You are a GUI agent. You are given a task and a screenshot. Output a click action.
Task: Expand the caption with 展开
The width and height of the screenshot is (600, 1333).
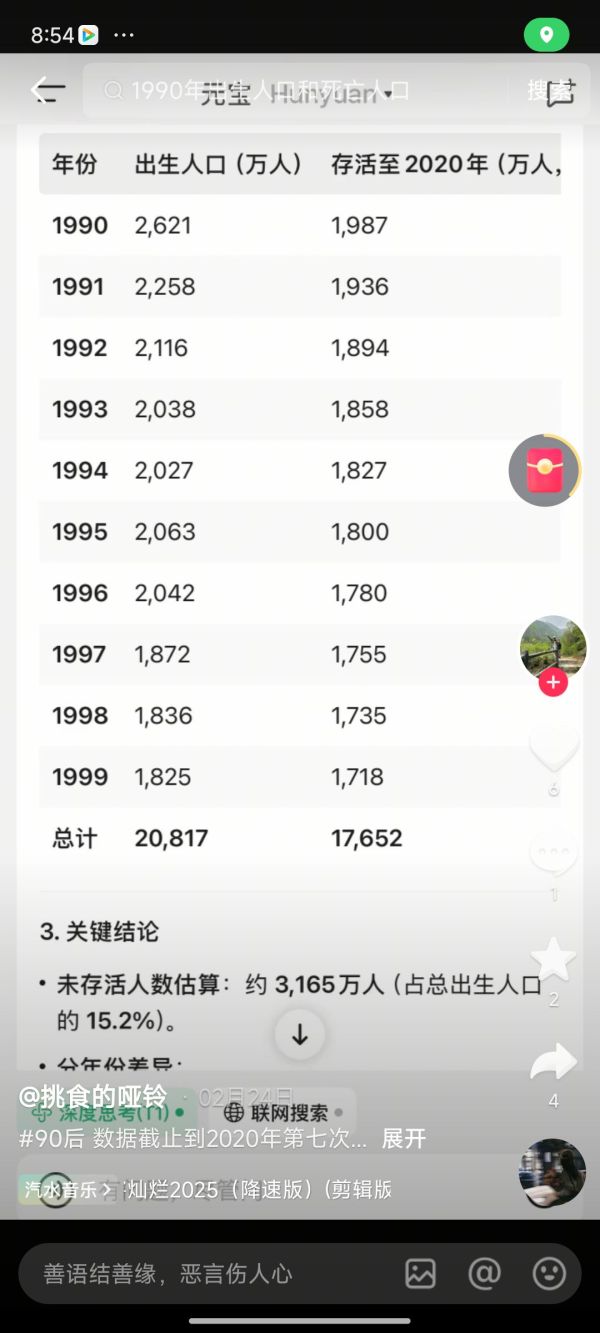tap(404, 1138)
